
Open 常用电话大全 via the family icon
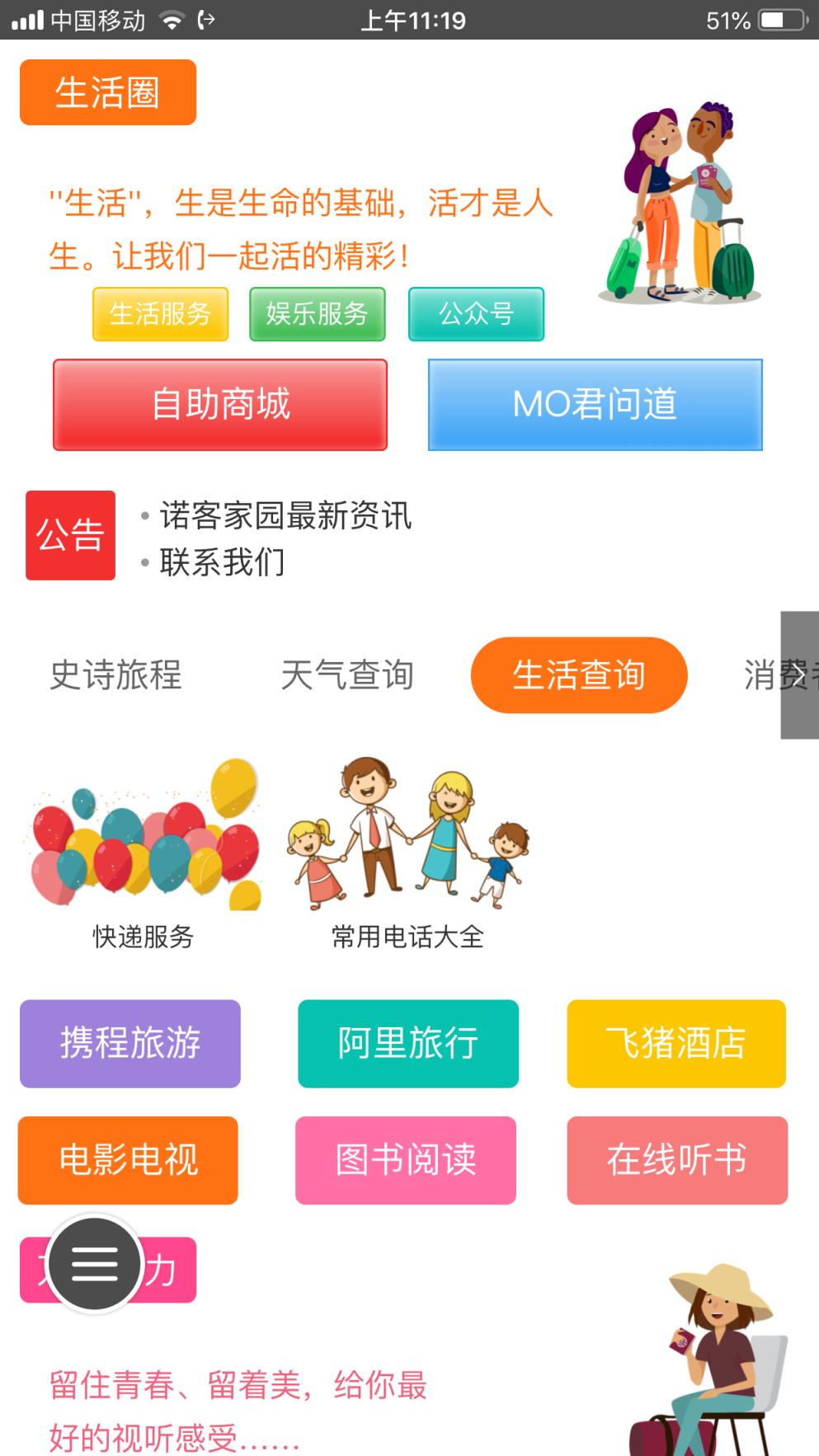tap(406, 841)
